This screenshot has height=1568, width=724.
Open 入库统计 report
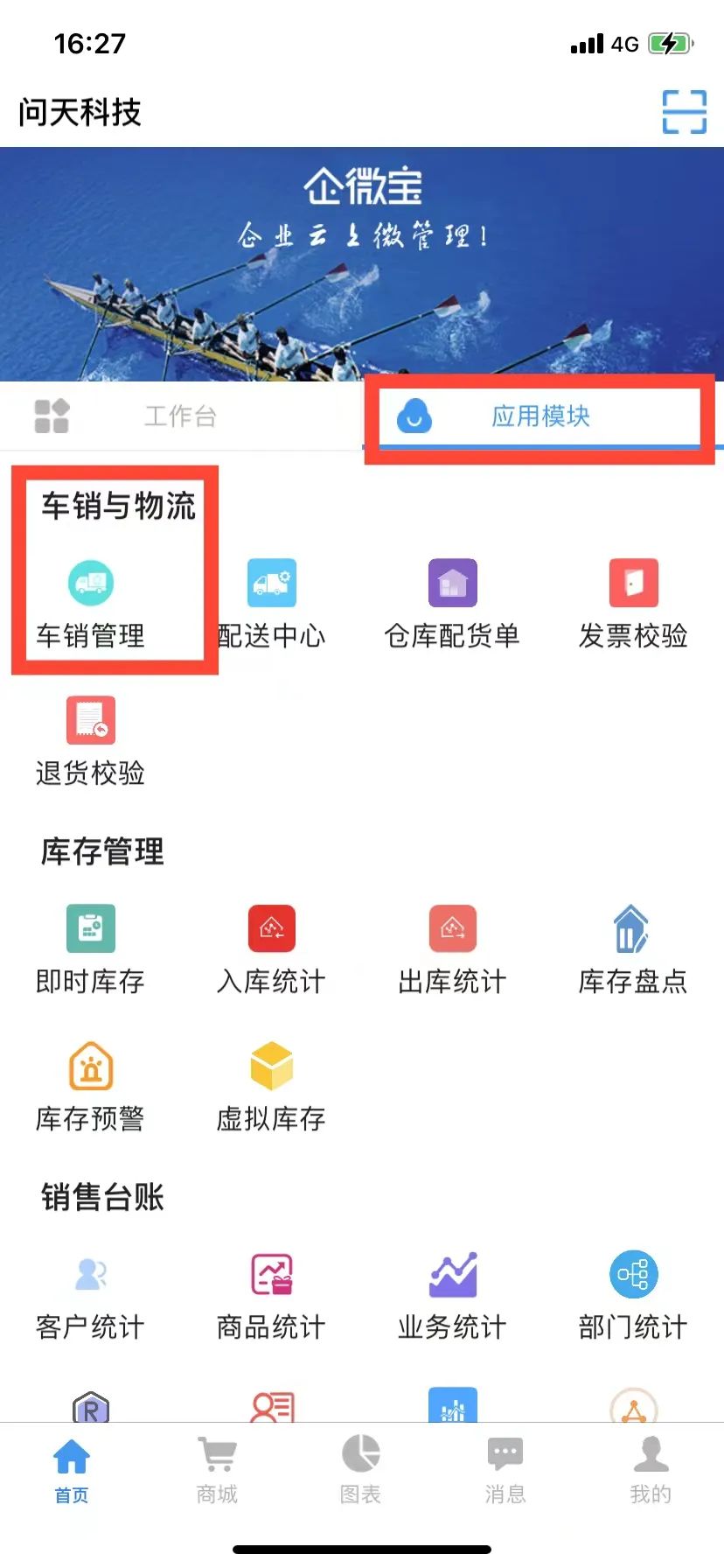click(272, 948)
